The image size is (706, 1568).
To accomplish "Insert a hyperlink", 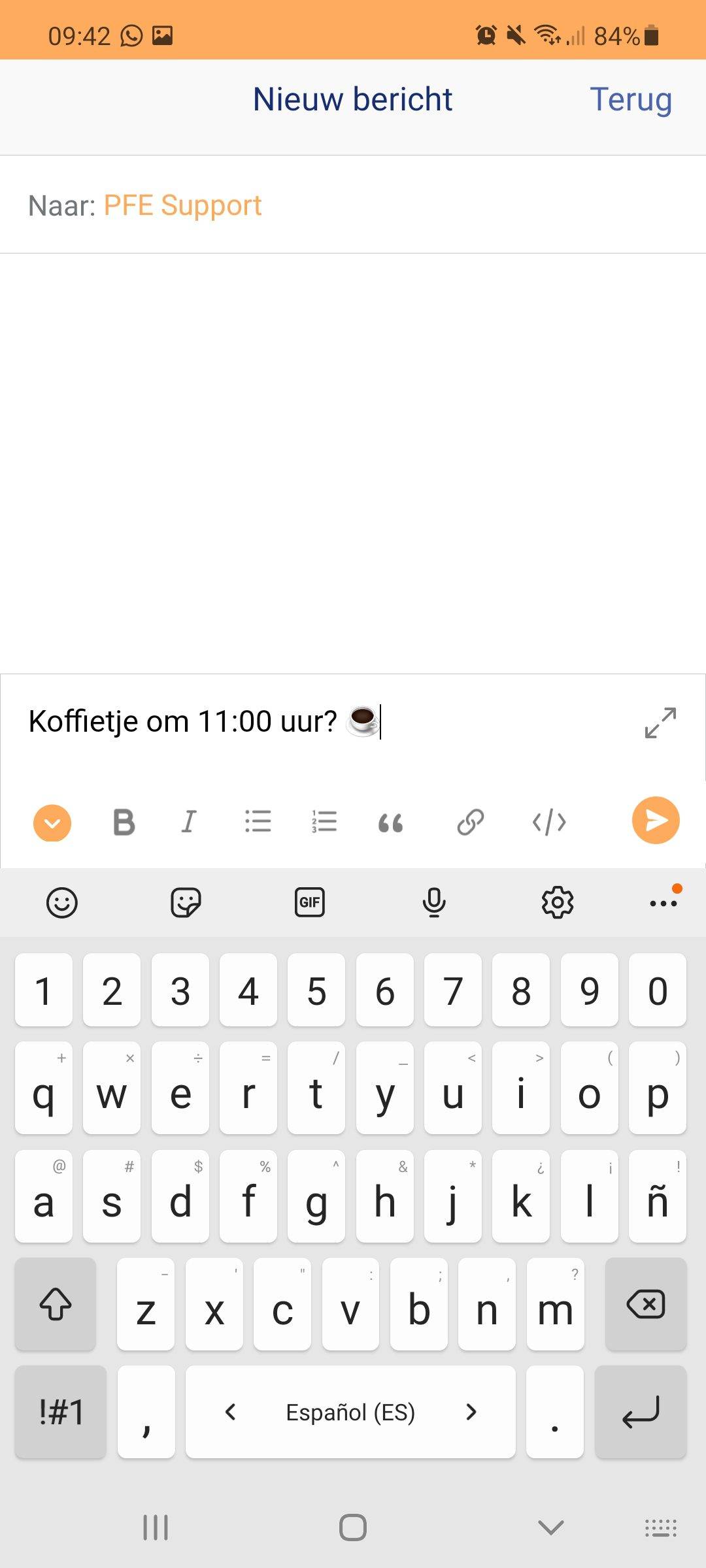I will (x=471, y=822).
